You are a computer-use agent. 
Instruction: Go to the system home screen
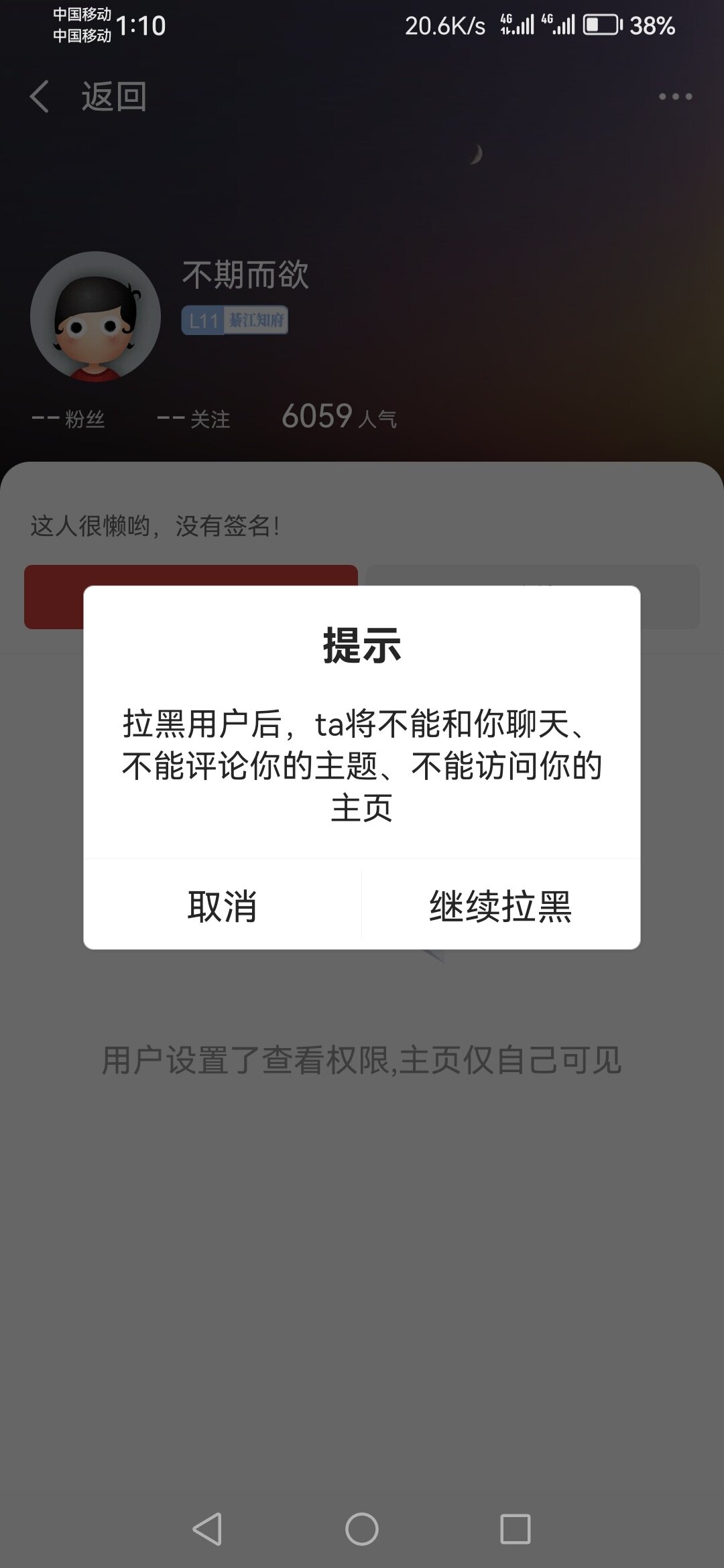tap(362, 1529)
